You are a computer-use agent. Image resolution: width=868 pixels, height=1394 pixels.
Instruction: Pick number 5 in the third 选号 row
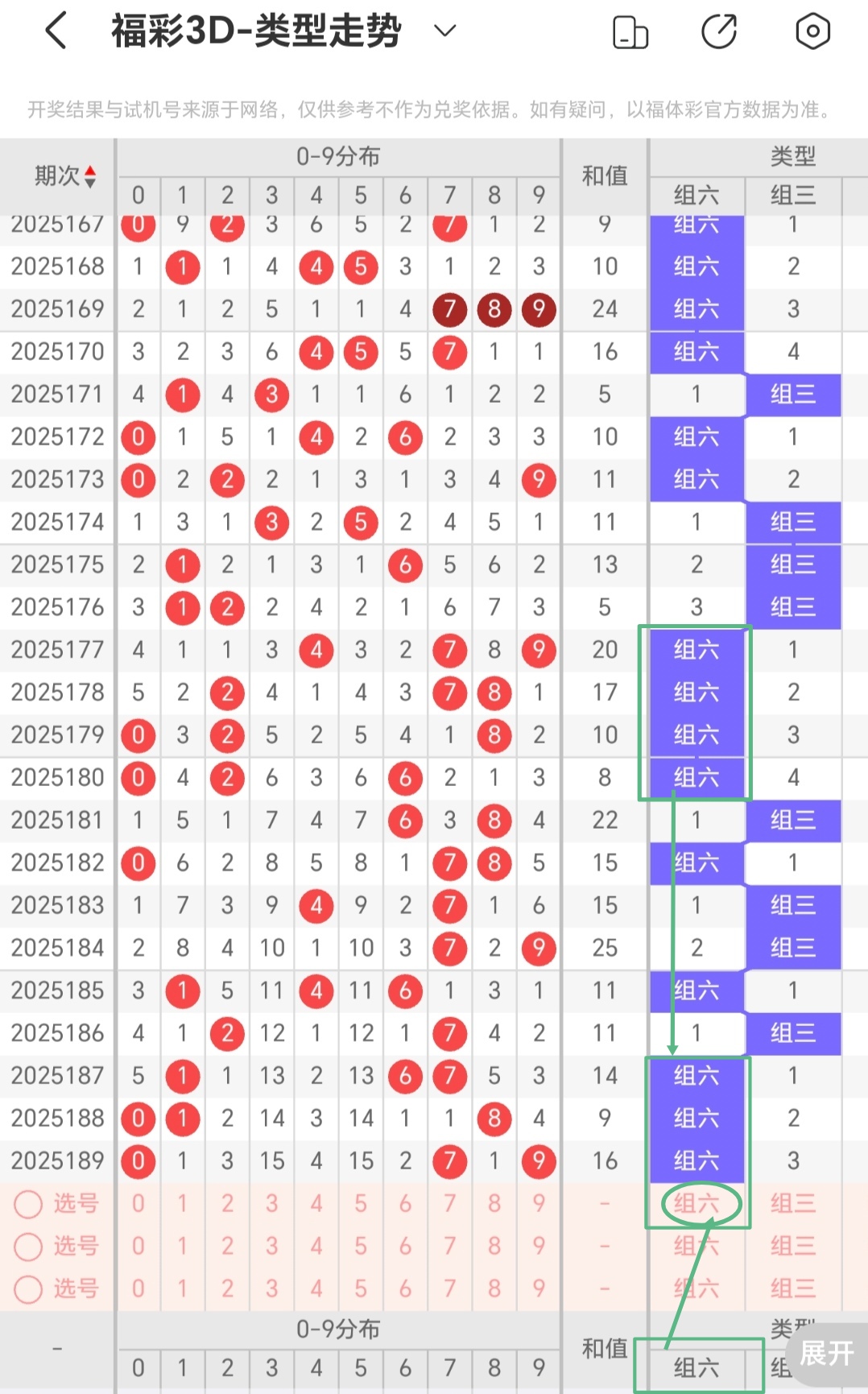click(x=361, y=1289)
